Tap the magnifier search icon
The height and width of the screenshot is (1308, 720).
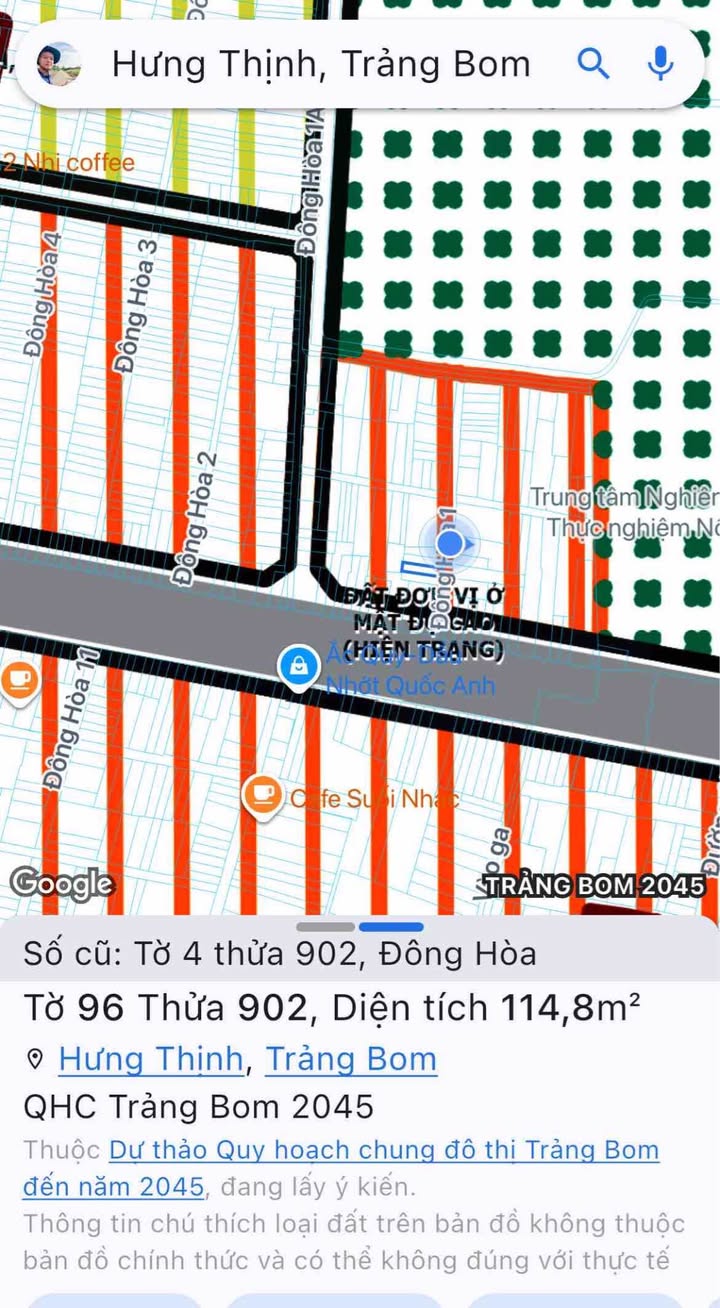(x=593, y=64)
